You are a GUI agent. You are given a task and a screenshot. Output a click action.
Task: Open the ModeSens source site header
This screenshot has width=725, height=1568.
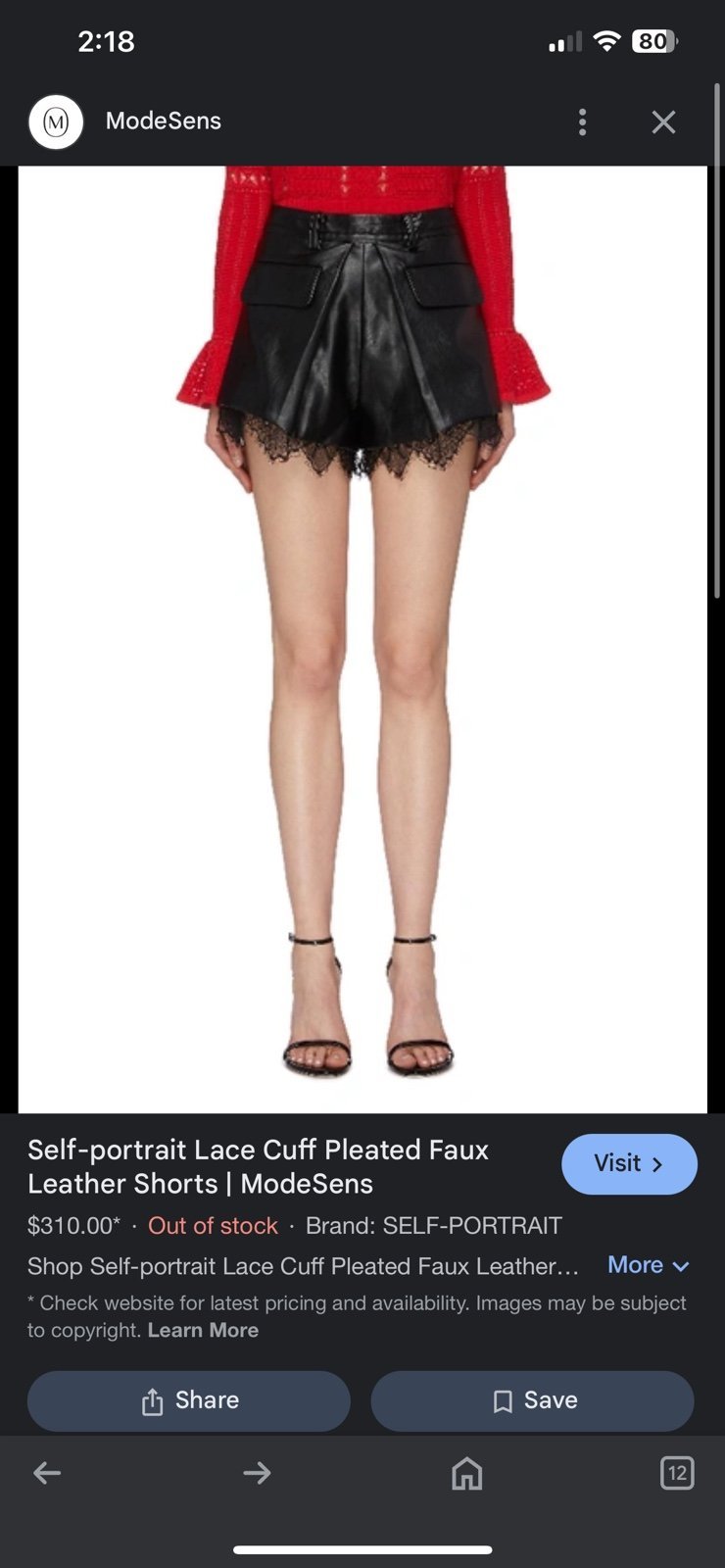(x=125, y=122)
